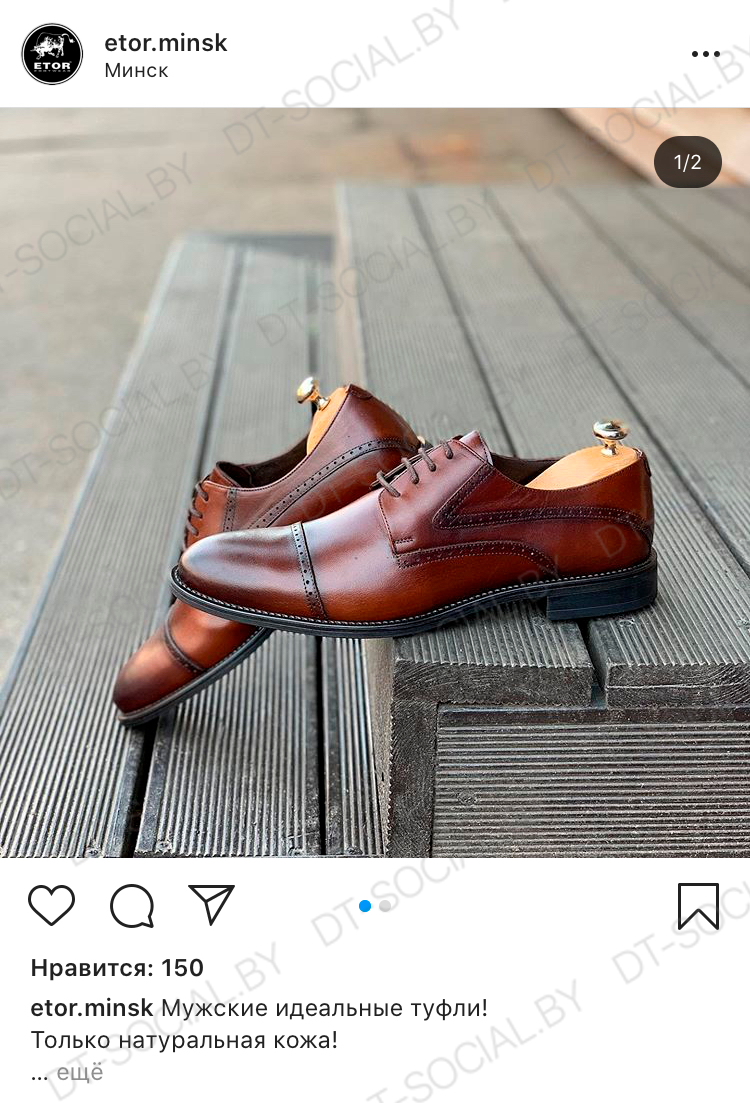Expand the caption with ещё
Image resolution: width=750 pixels, height=1103 pixels.
point(79,1073)
